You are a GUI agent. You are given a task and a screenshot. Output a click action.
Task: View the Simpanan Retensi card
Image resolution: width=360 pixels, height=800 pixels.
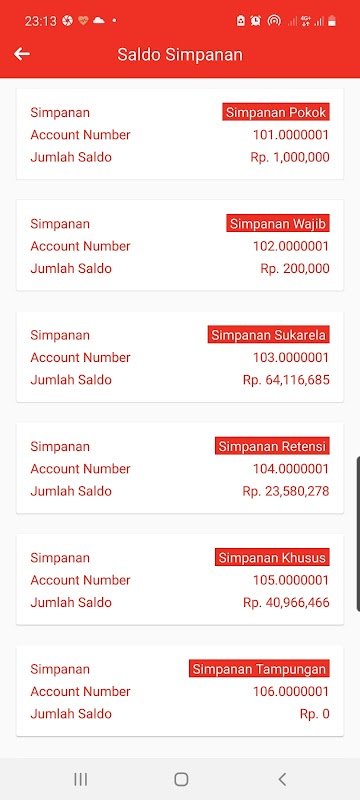tap(180, 468)
